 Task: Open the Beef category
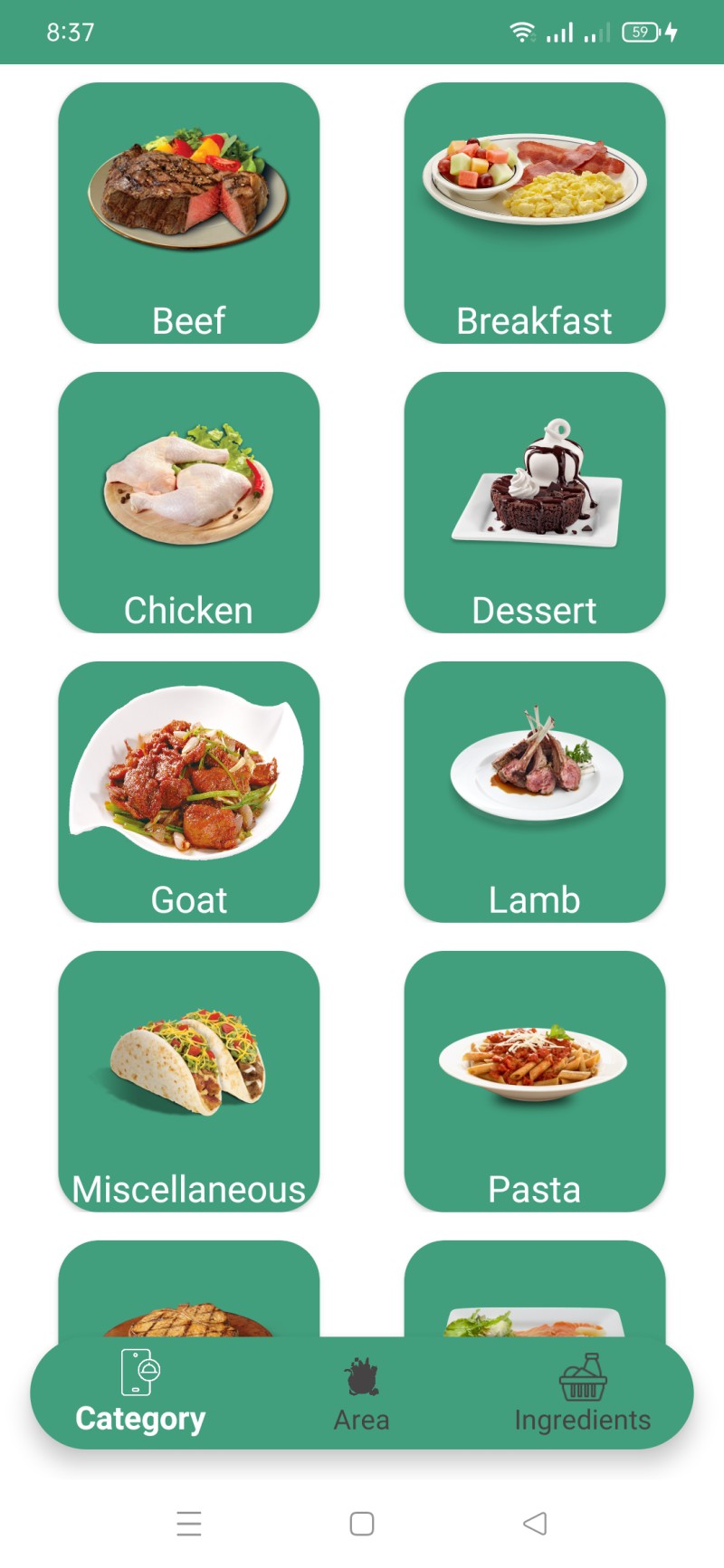(188, 213)
